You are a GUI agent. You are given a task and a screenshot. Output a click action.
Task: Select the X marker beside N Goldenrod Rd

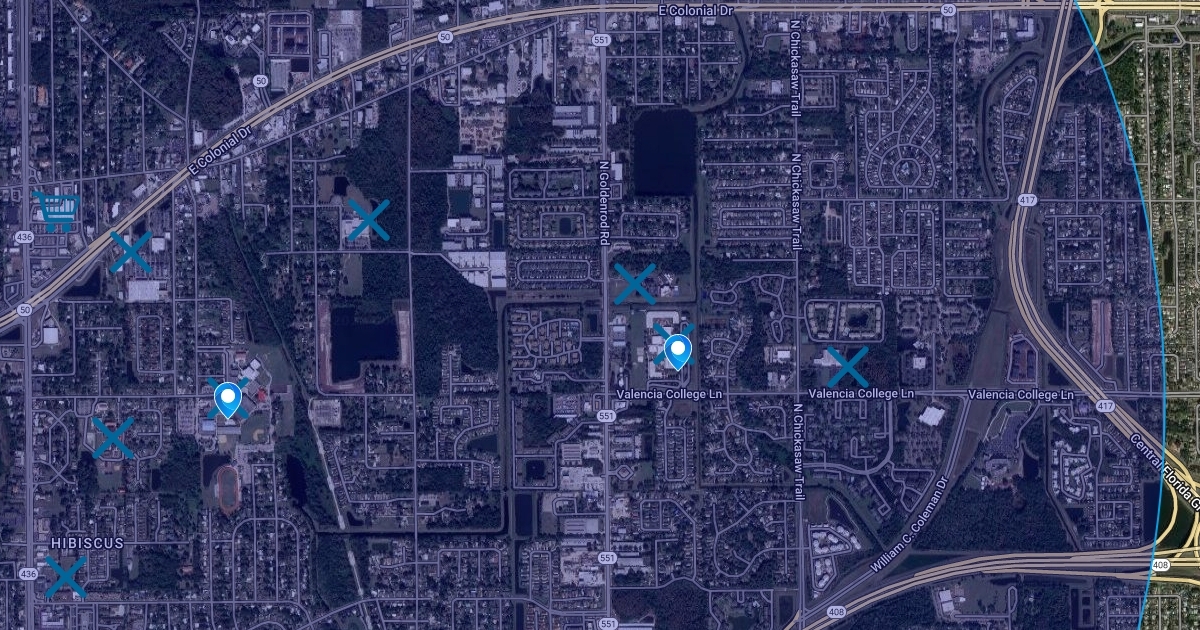pos(634,284)
